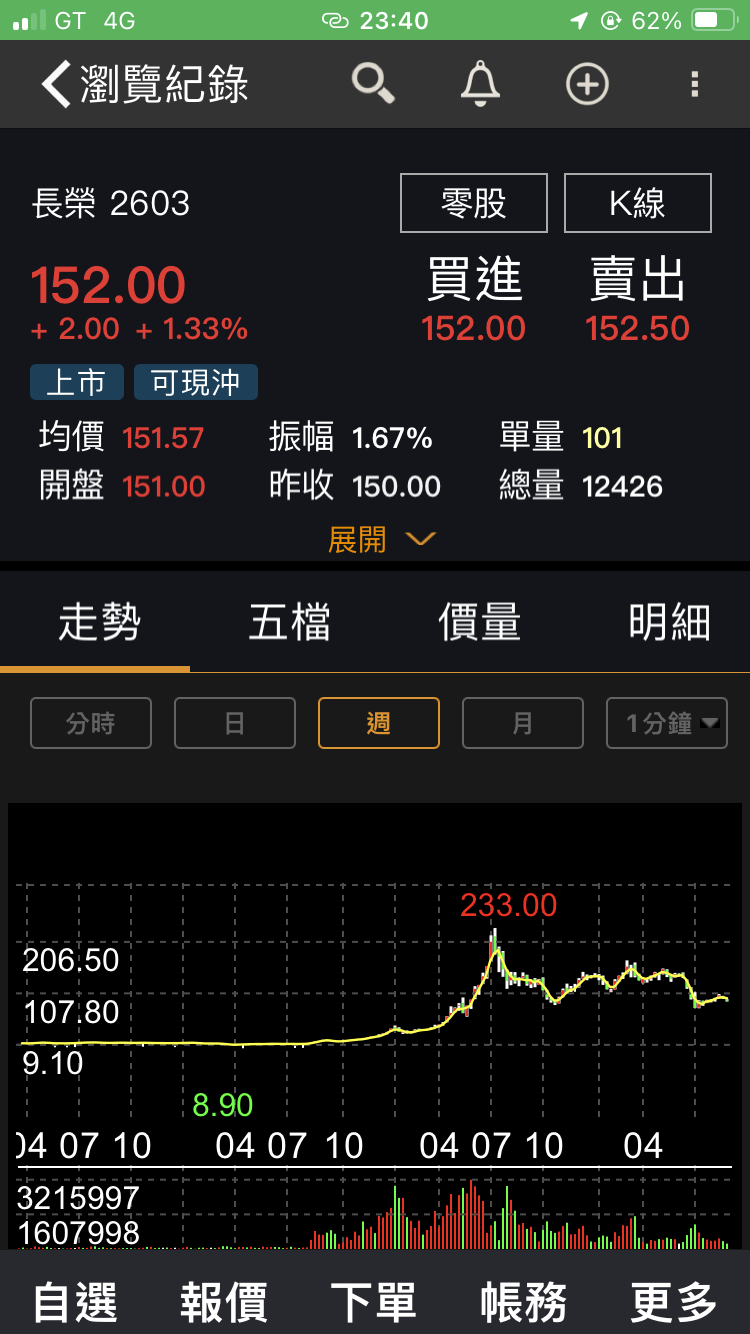
Task: Switch to the 價量 tab
Action: pos(480,624)
